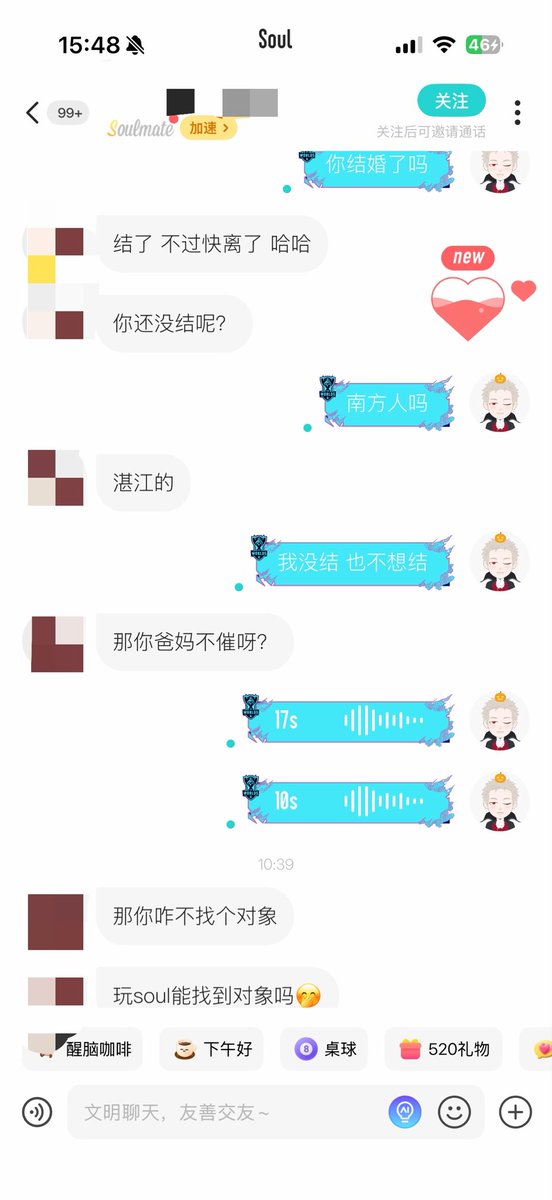The height and width of the screenshot is (1200, 552).
Task: Play the 10s voice message
Action: tap(348, 801)
